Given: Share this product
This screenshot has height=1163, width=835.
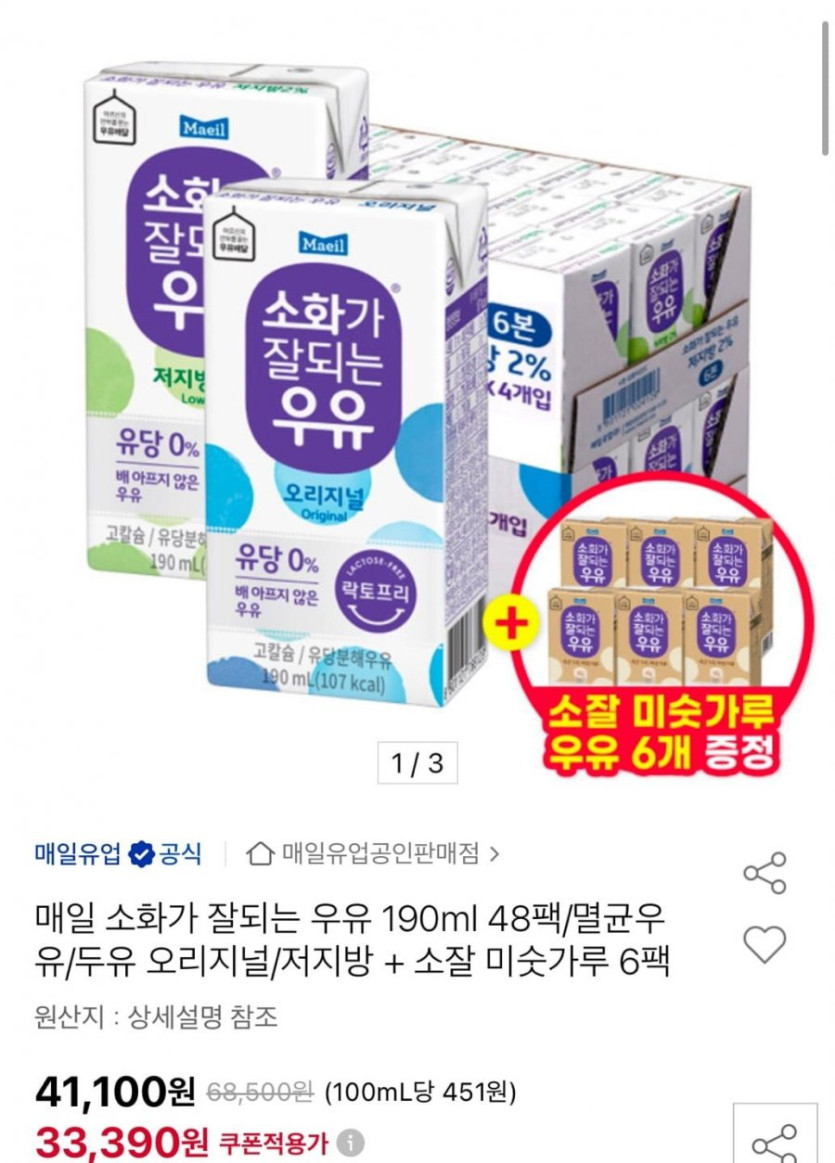Looking at the screenshot, I should (765, 873).
